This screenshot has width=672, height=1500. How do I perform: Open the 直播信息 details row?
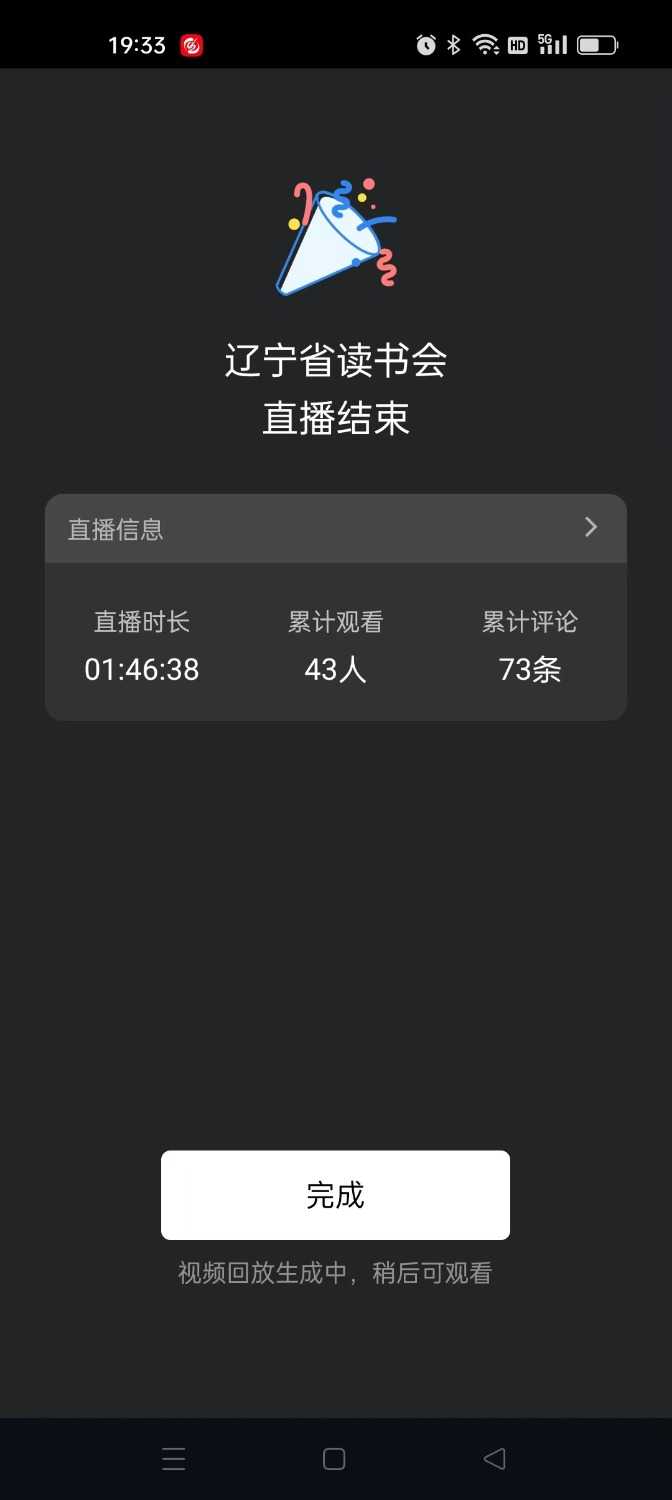[x=336, y=528]
